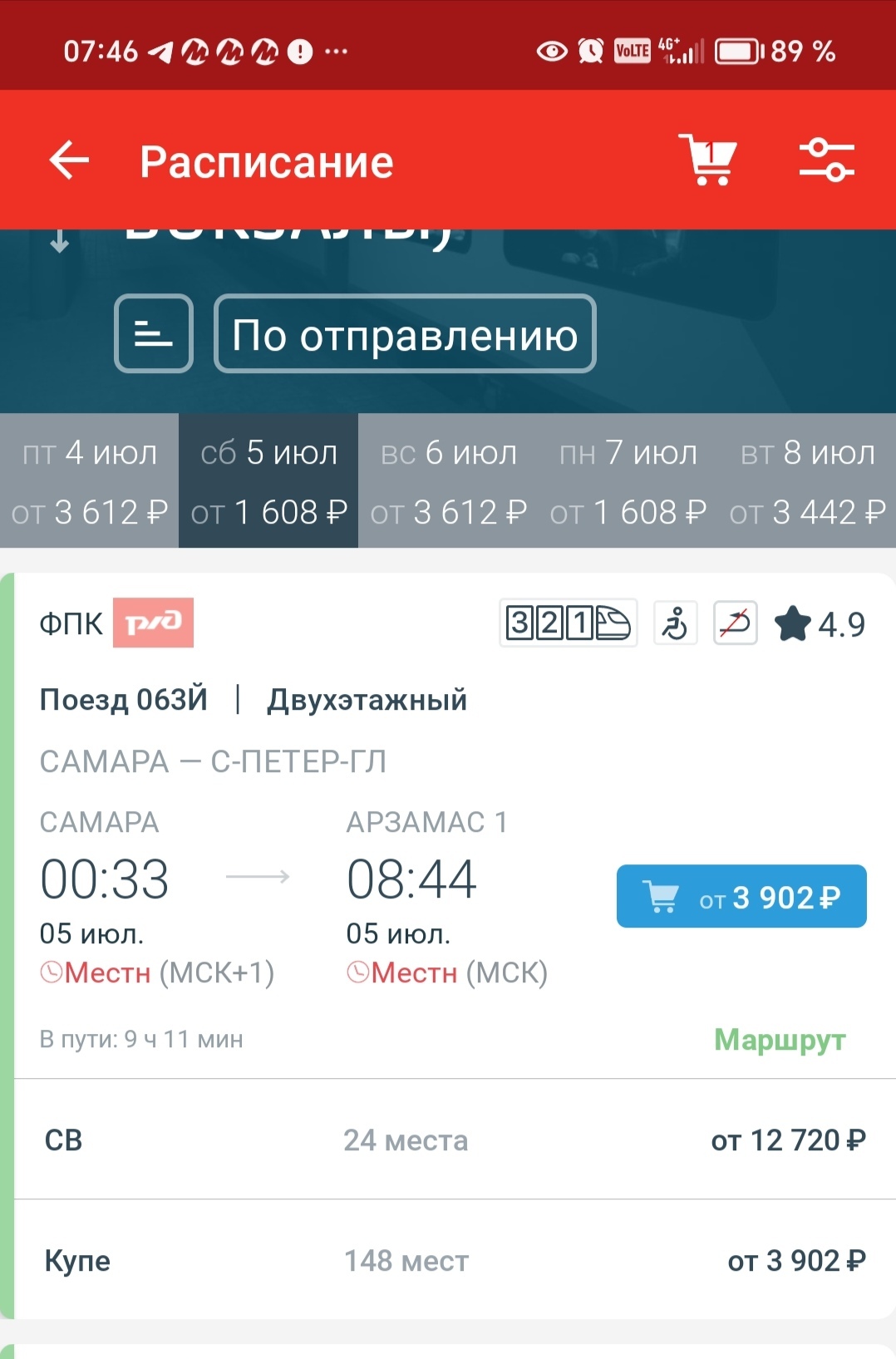
Task: Tap the sort order icon button
Action: (x=154, y=333)
